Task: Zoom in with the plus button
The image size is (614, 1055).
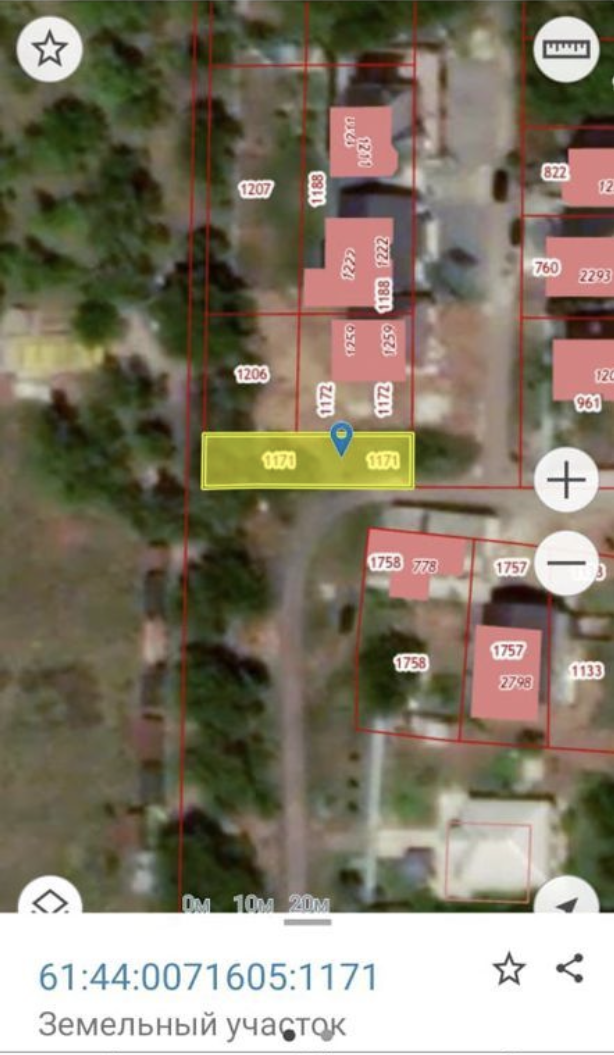Action: pyautogui.click(x=566, y=480)
